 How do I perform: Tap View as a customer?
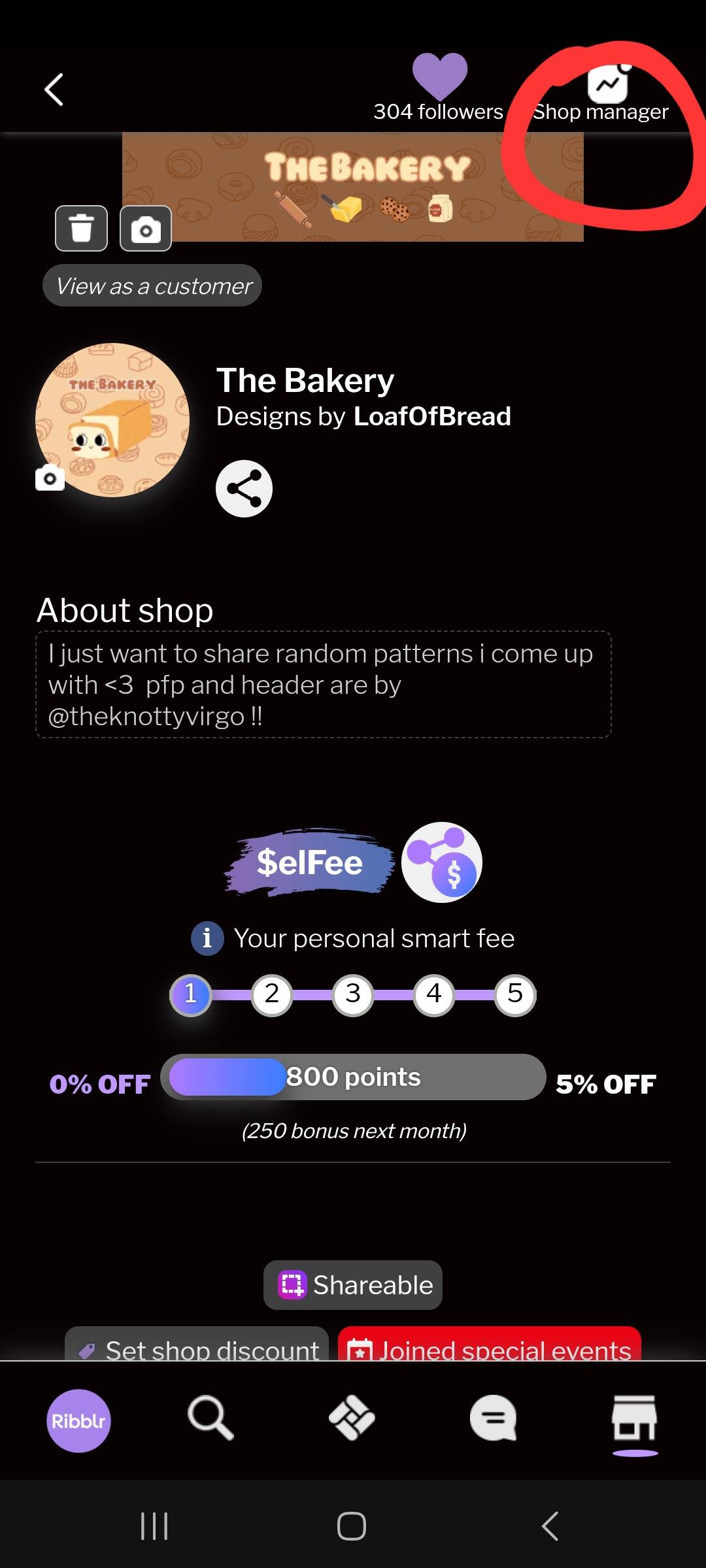152,286
